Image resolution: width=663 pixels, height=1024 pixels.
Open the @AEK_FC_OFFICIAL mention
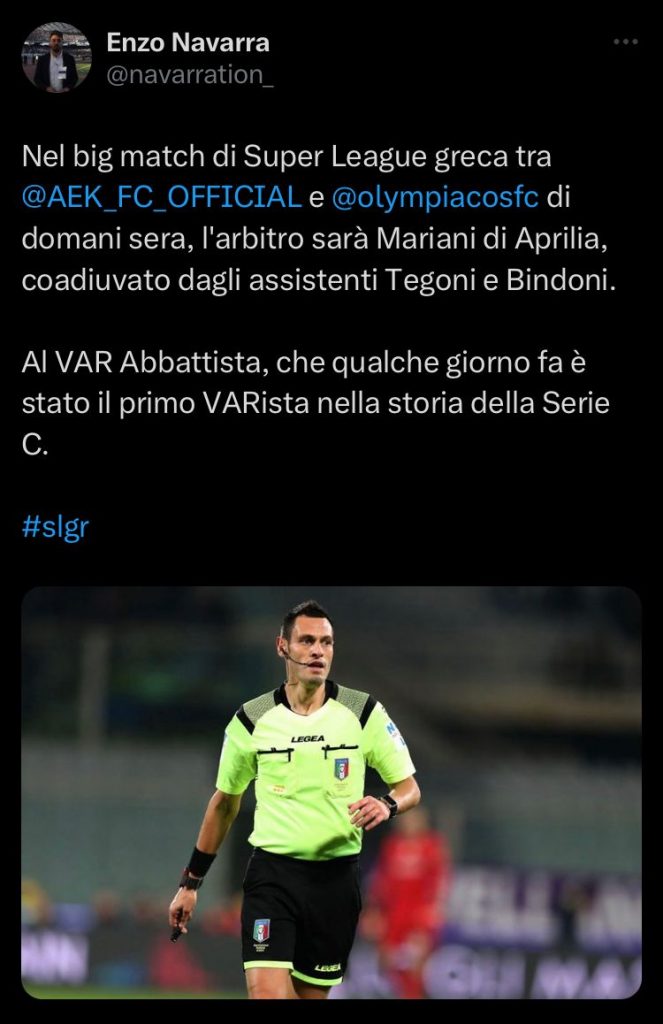pyautogui.click(x=161, y=197)
